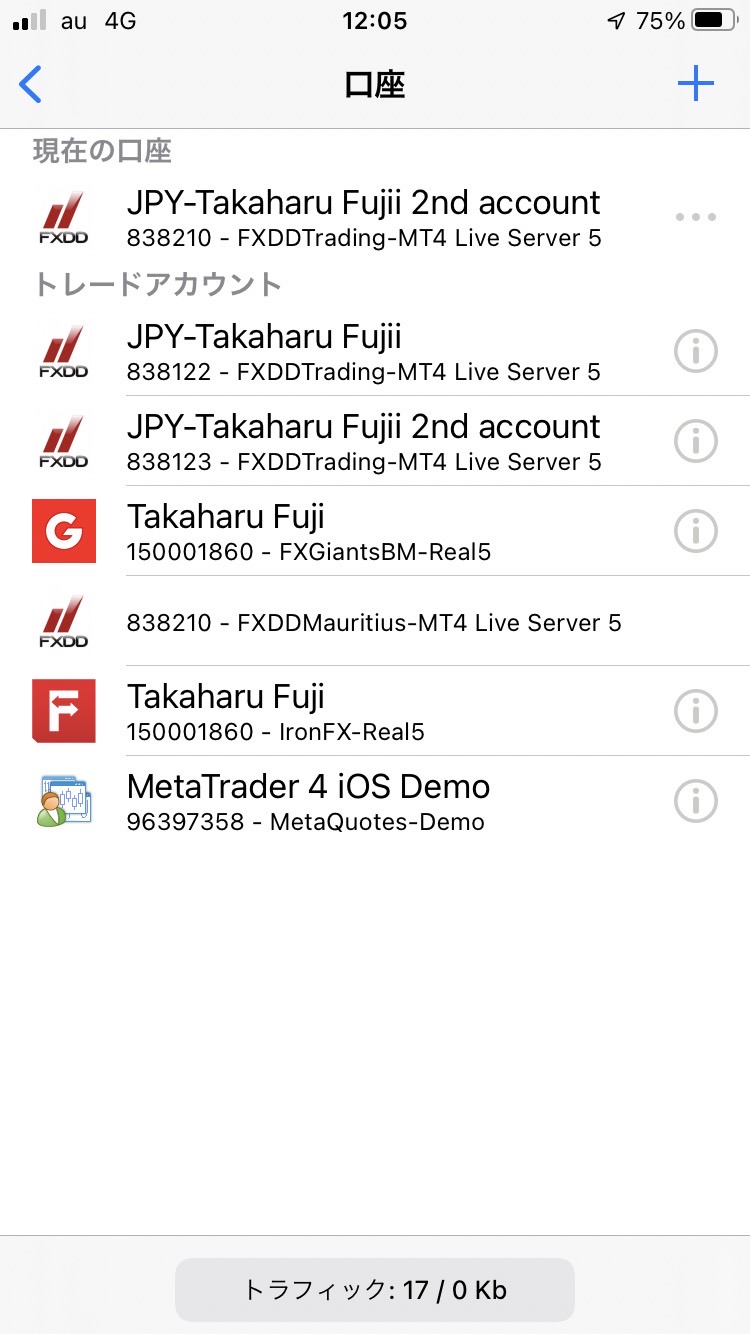Viewport: 750px width, 1334px height.
Task: Add a new account with the plus icon
Action: (x=695, y=84)
